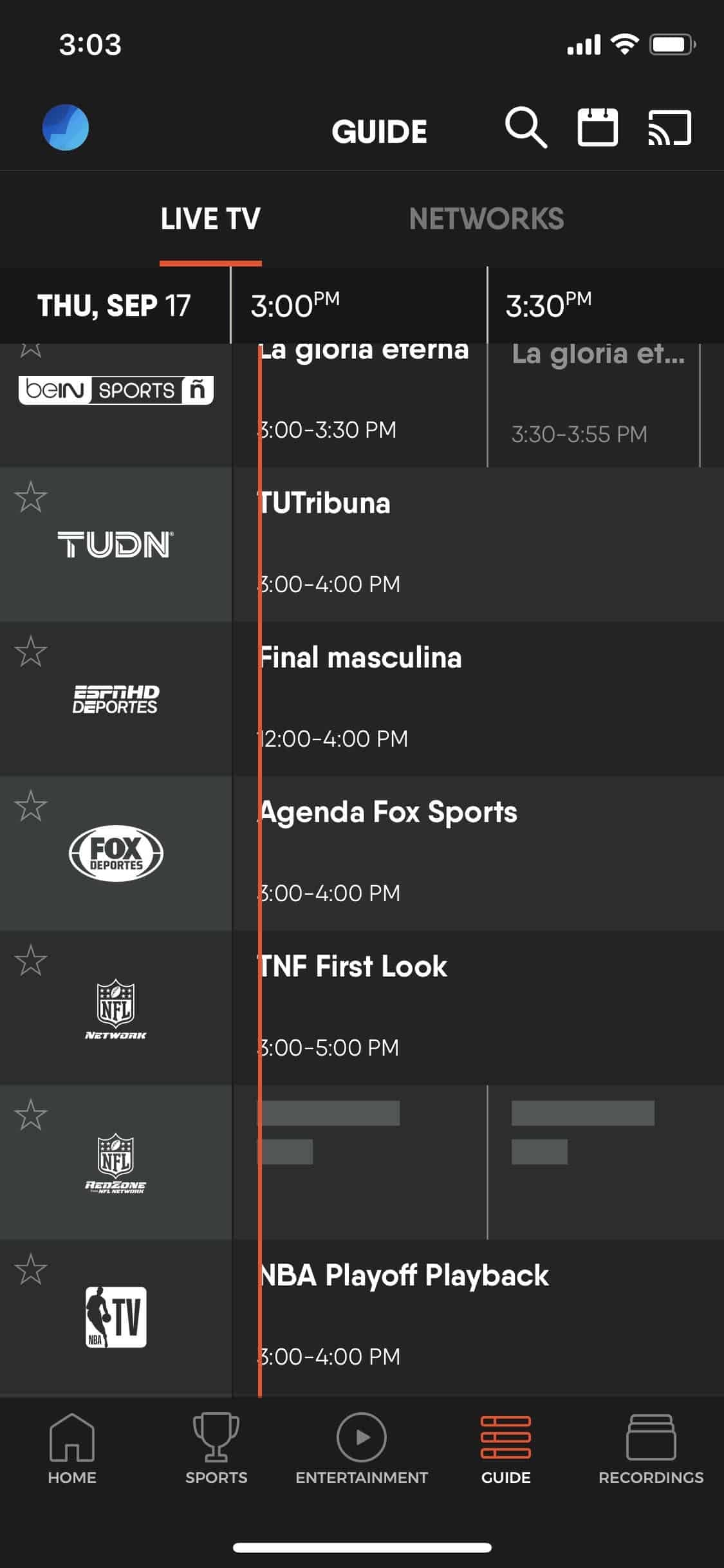Screen dimensions: 724x1568
Task: Favorite NBA TV using its star
Action: (x=31, y=1267)
